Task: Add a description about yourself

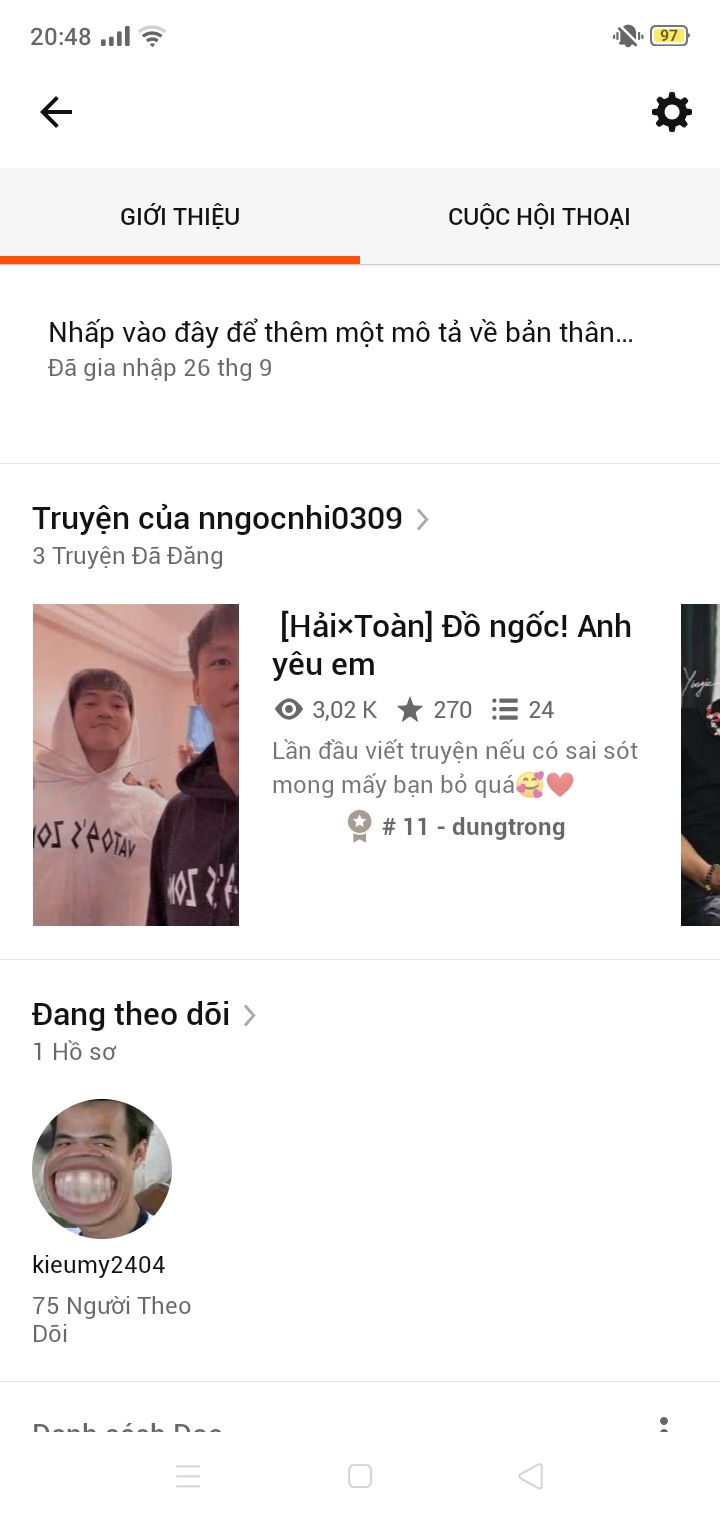Action: point(340,333)
